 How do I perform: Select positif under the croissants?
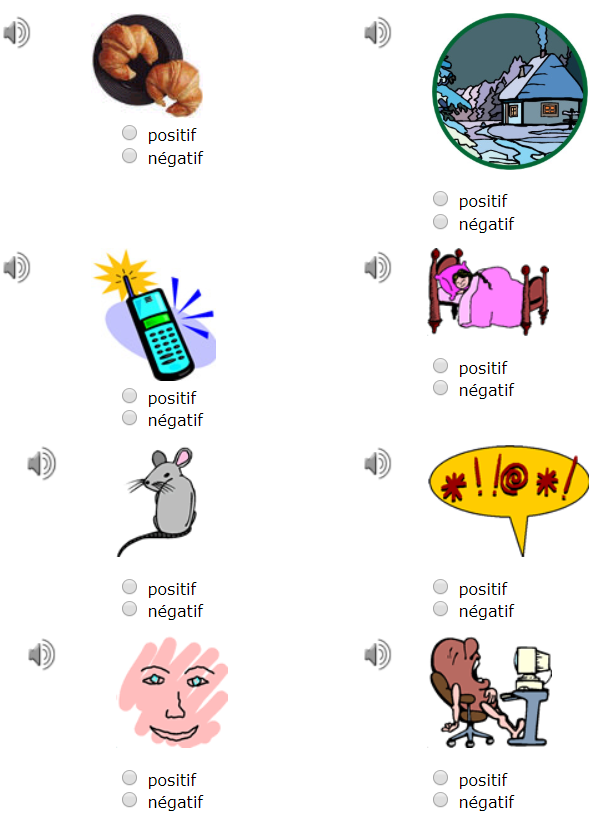click(129, 133)
